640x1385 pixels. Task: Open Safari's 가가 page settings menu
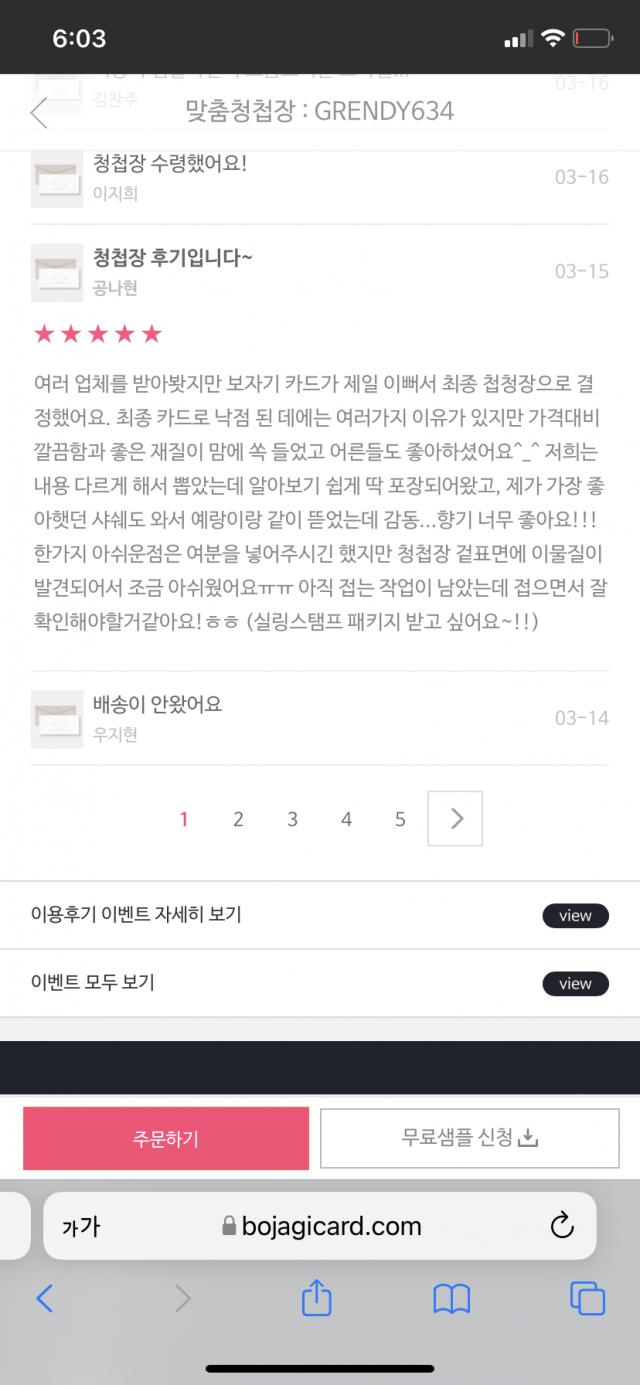click(x=81, y=1226)
